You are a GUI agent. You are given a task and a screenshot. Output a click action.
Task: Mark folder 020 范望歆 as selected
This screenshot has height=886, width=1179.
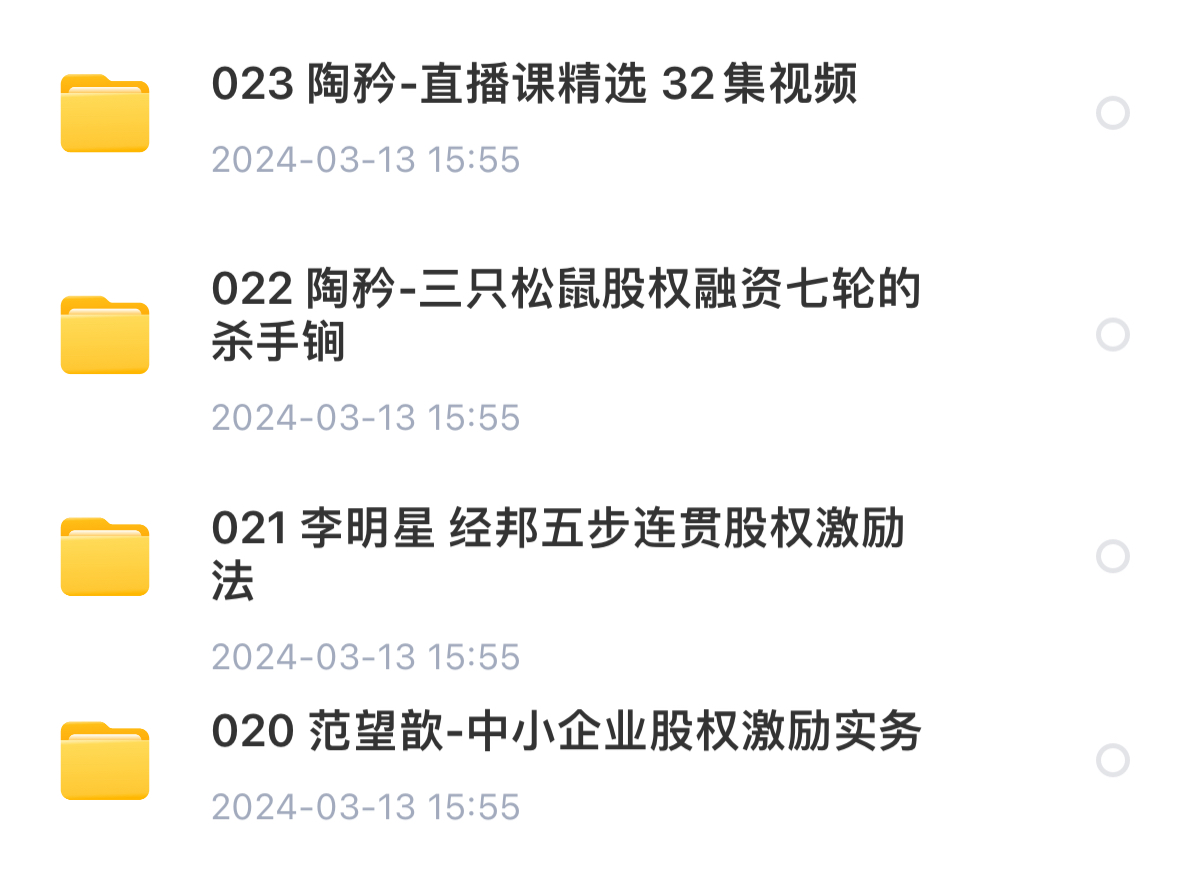pos(1112,760)
